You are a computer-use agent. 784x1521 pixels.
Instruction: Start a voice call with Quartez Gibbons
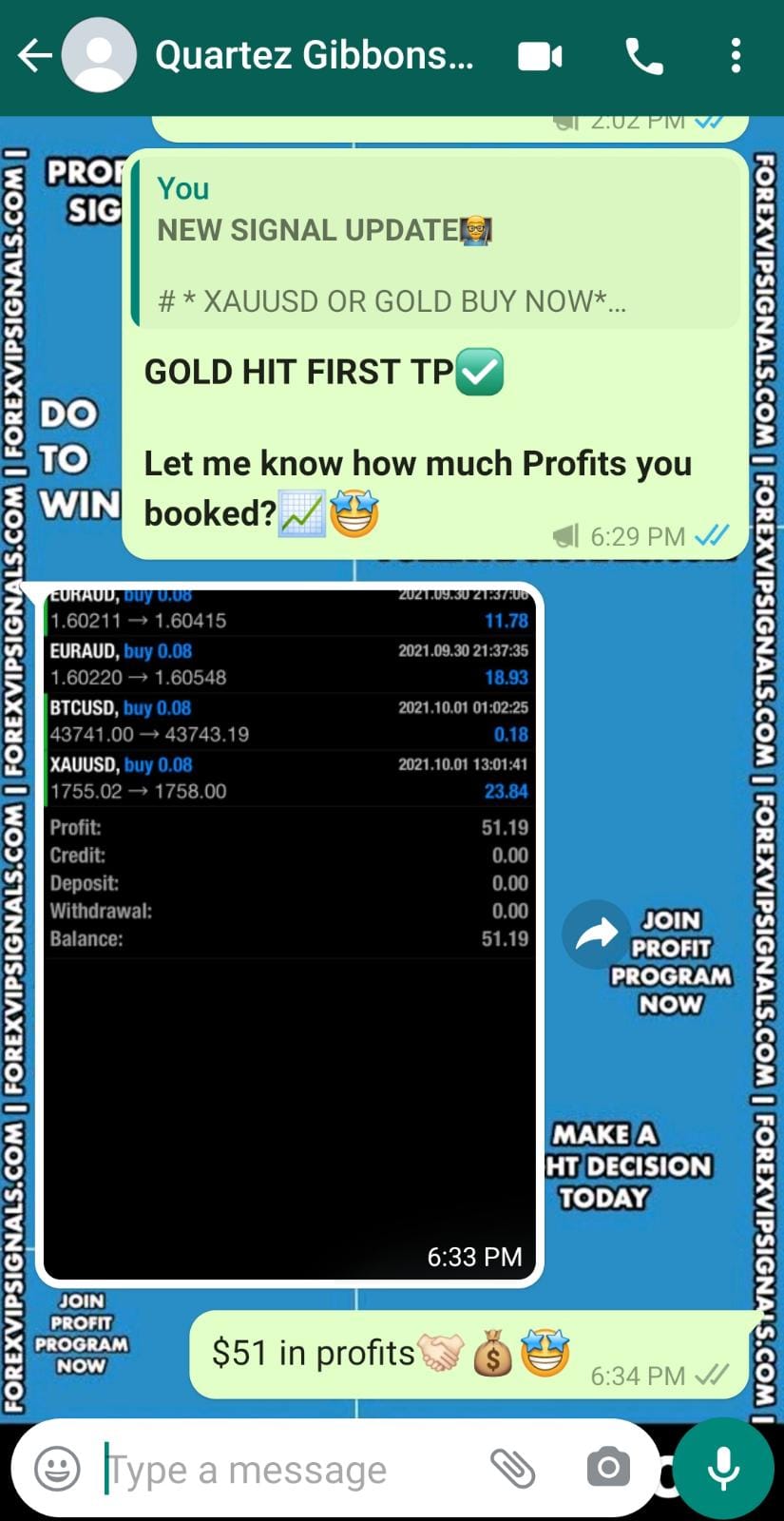643,57
